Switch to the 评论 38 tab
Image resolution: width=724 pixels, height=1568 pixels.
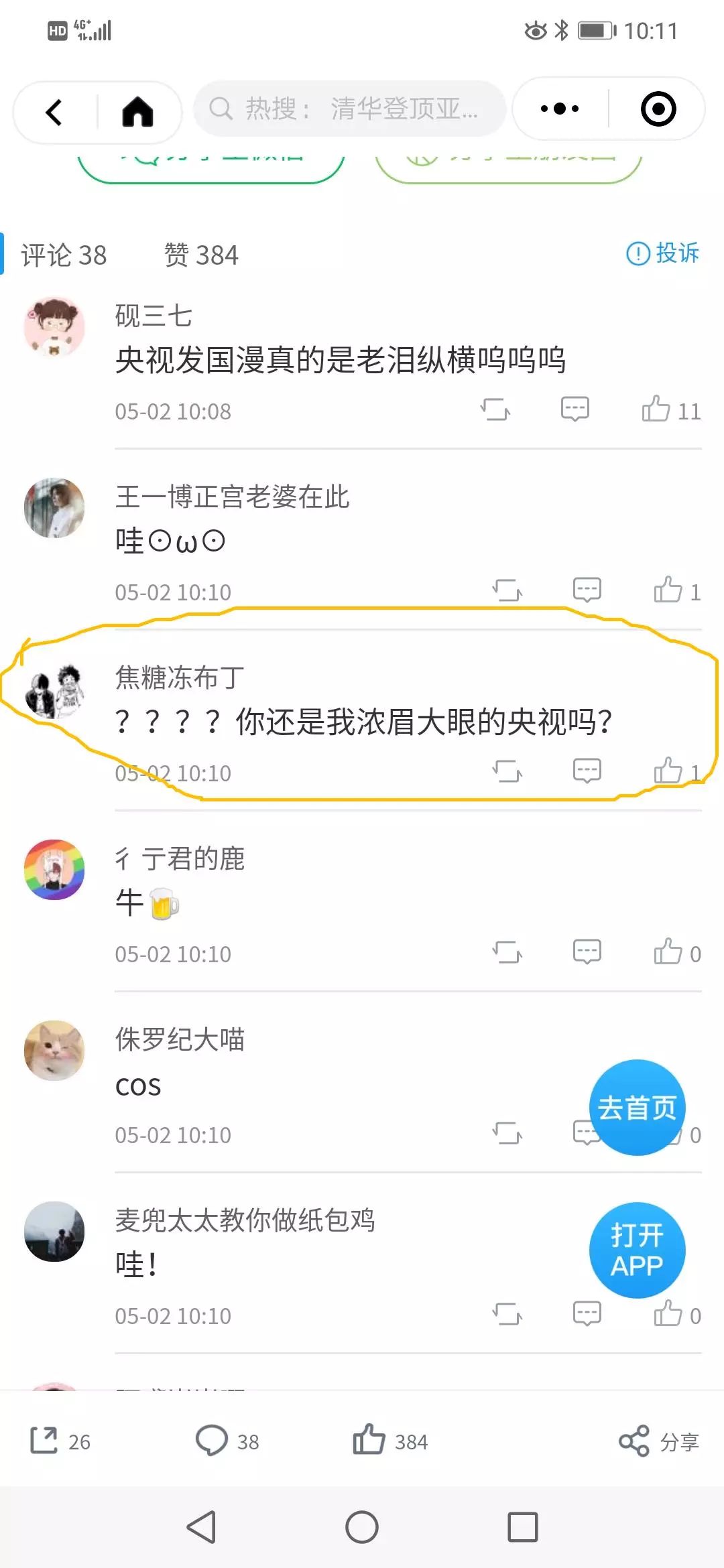coord(64,255)
